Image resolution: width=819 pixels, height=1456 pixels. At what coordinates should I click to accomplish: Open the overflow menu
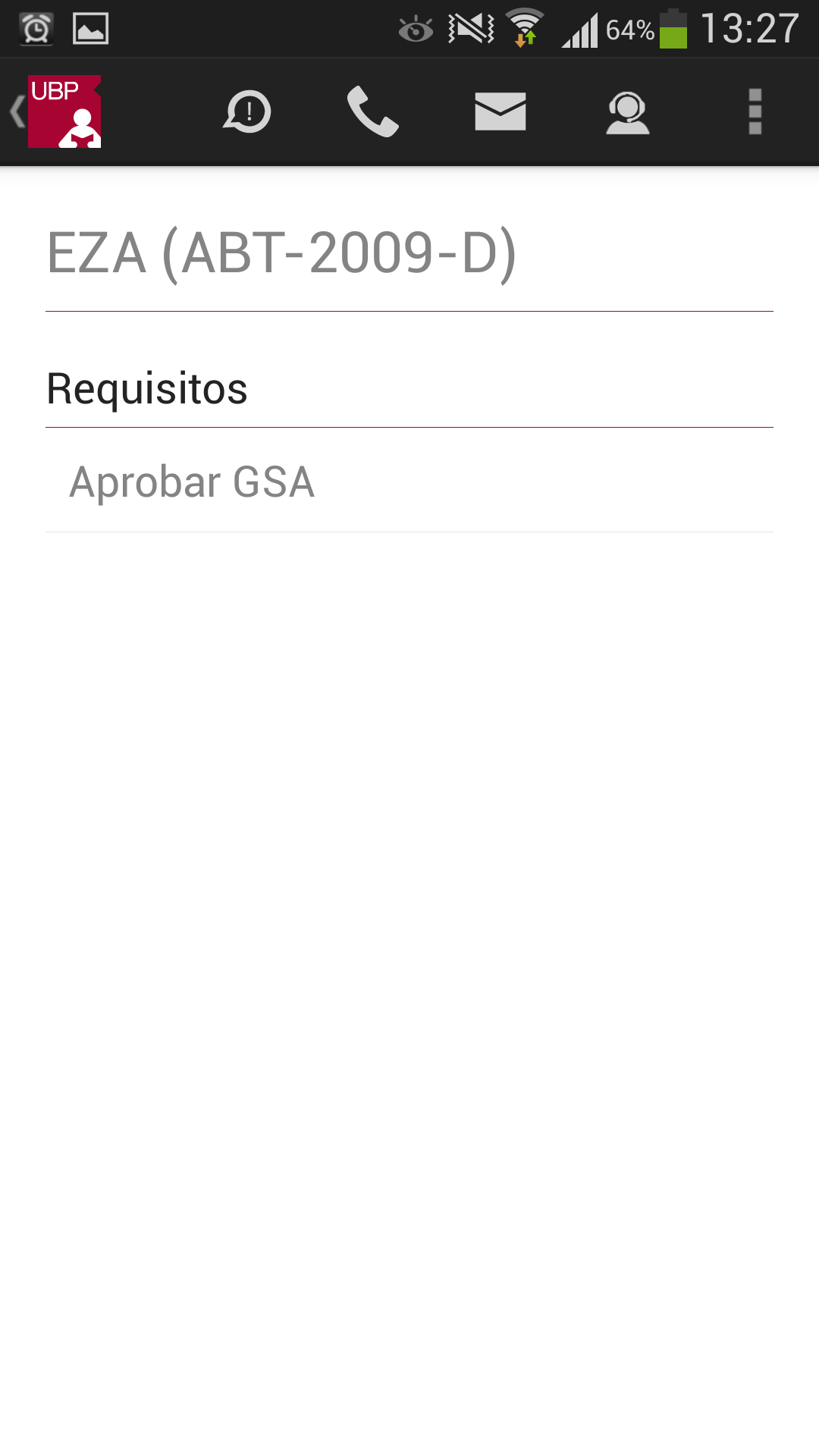tap(755, 111)
